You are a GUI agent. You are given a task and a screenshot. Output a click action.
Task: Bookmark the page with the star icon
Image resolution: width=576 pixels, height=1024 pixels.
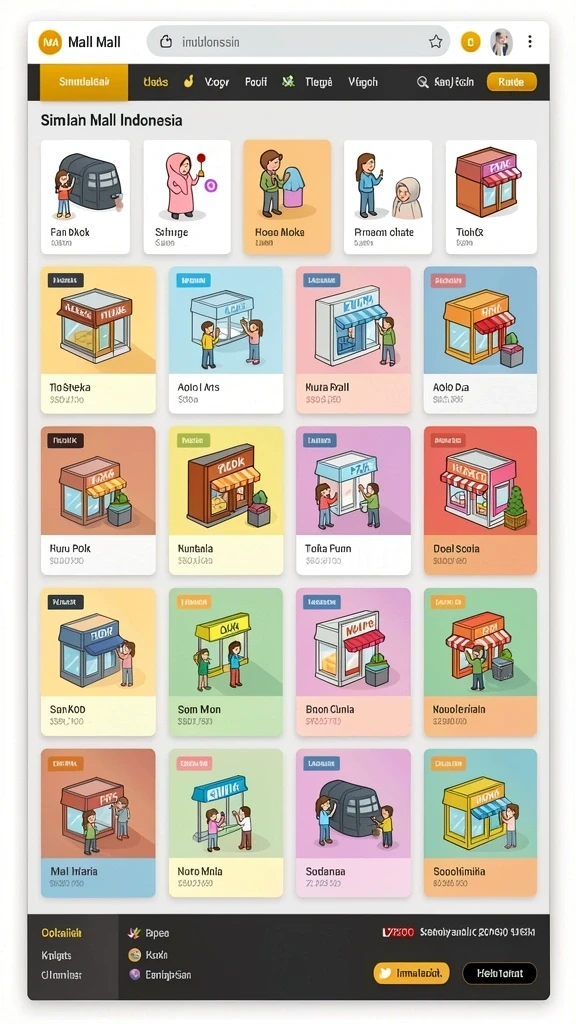436,42
